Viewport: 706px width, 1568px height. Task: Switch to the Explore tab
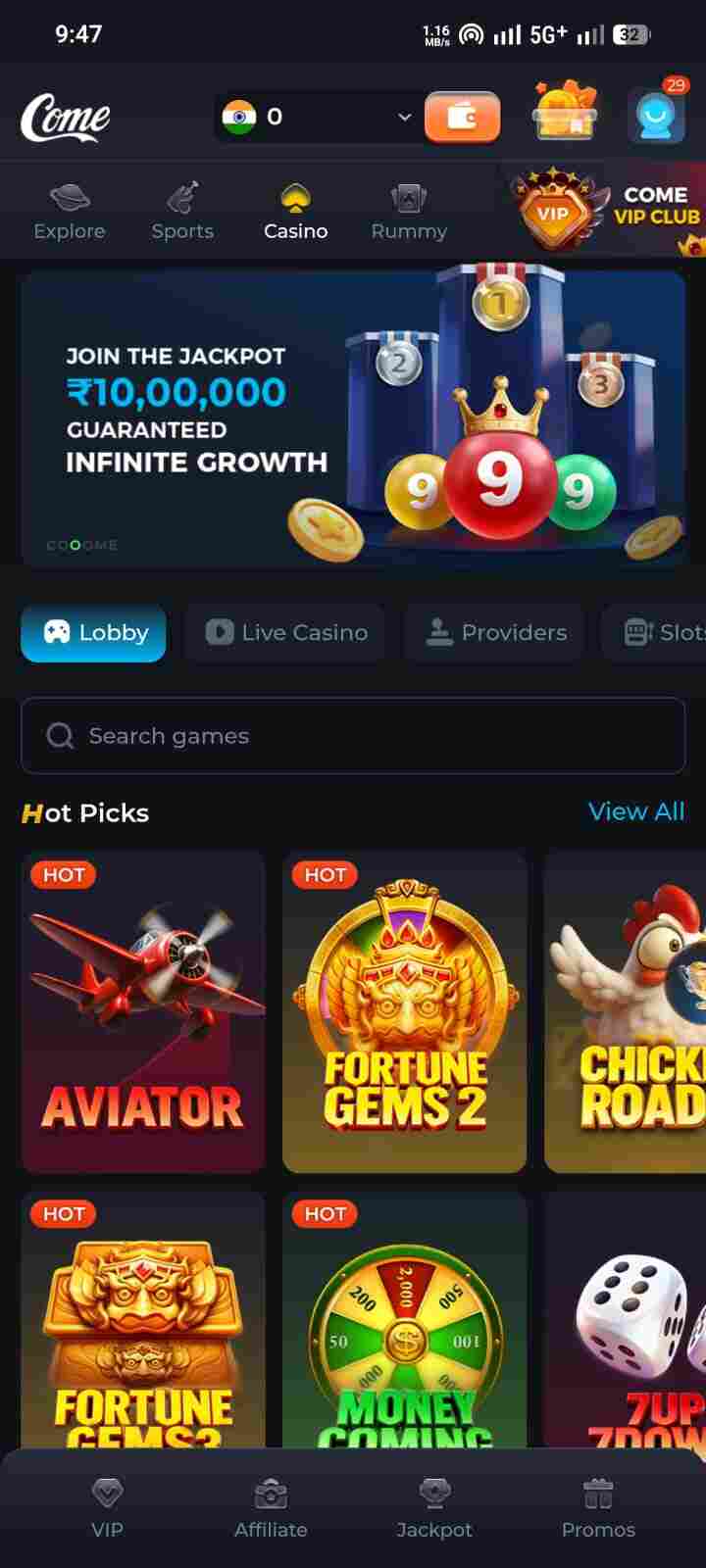(x=69, y=212)
